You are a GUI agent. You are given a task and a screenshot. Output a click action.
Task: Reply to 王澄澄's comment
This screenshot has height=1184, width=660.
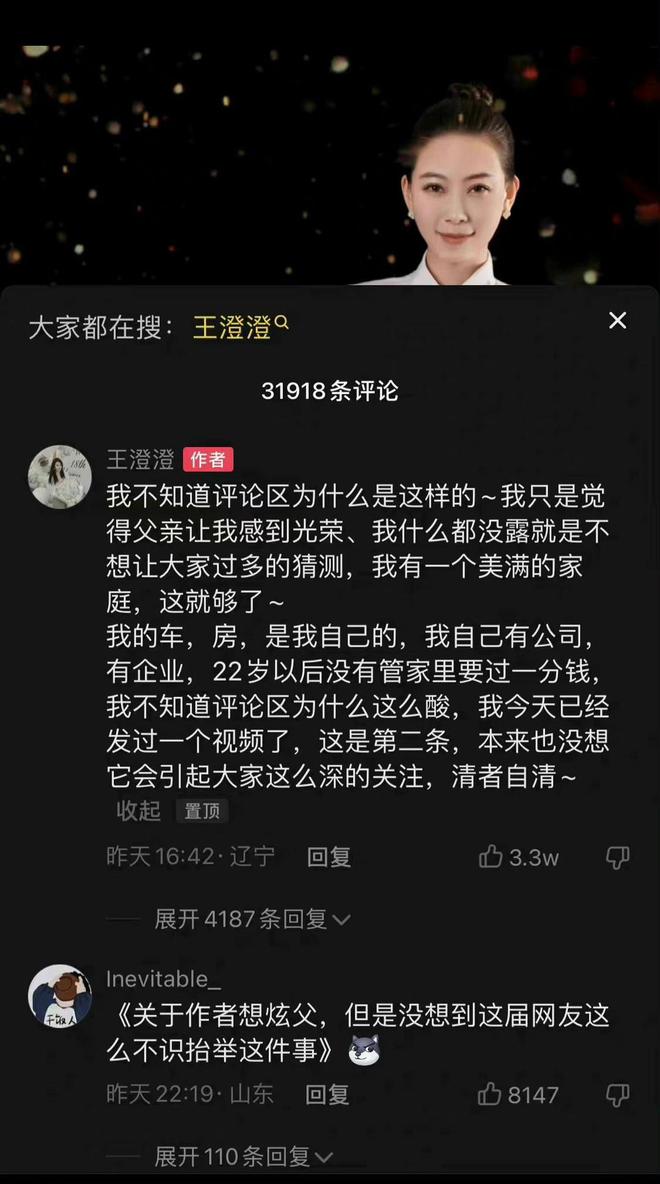click(x=329, y=857)
